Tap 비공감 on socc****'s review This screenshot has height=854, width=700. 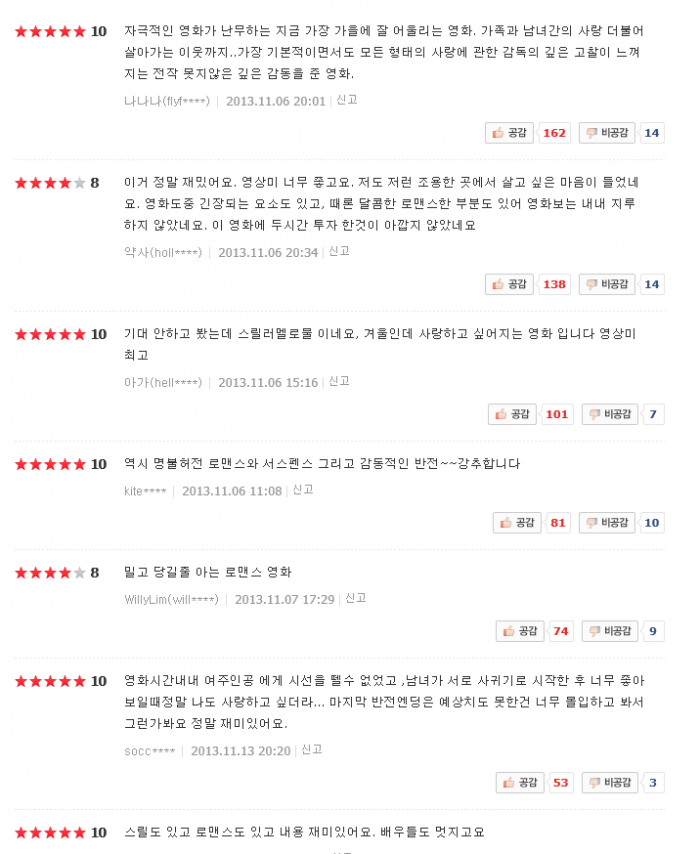610,782
